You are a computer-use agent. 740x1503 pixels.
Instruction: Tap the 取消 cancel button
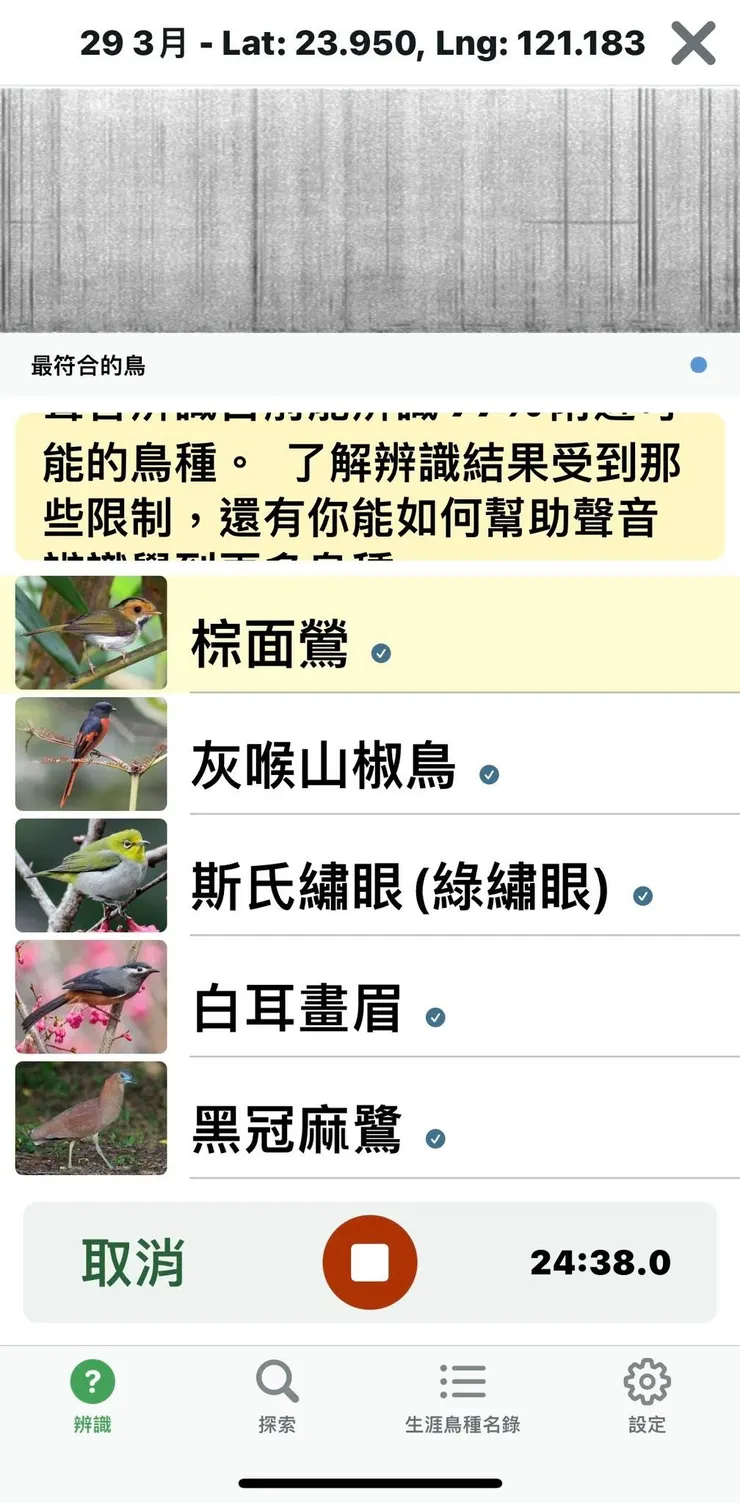[x=131, y=1262]
